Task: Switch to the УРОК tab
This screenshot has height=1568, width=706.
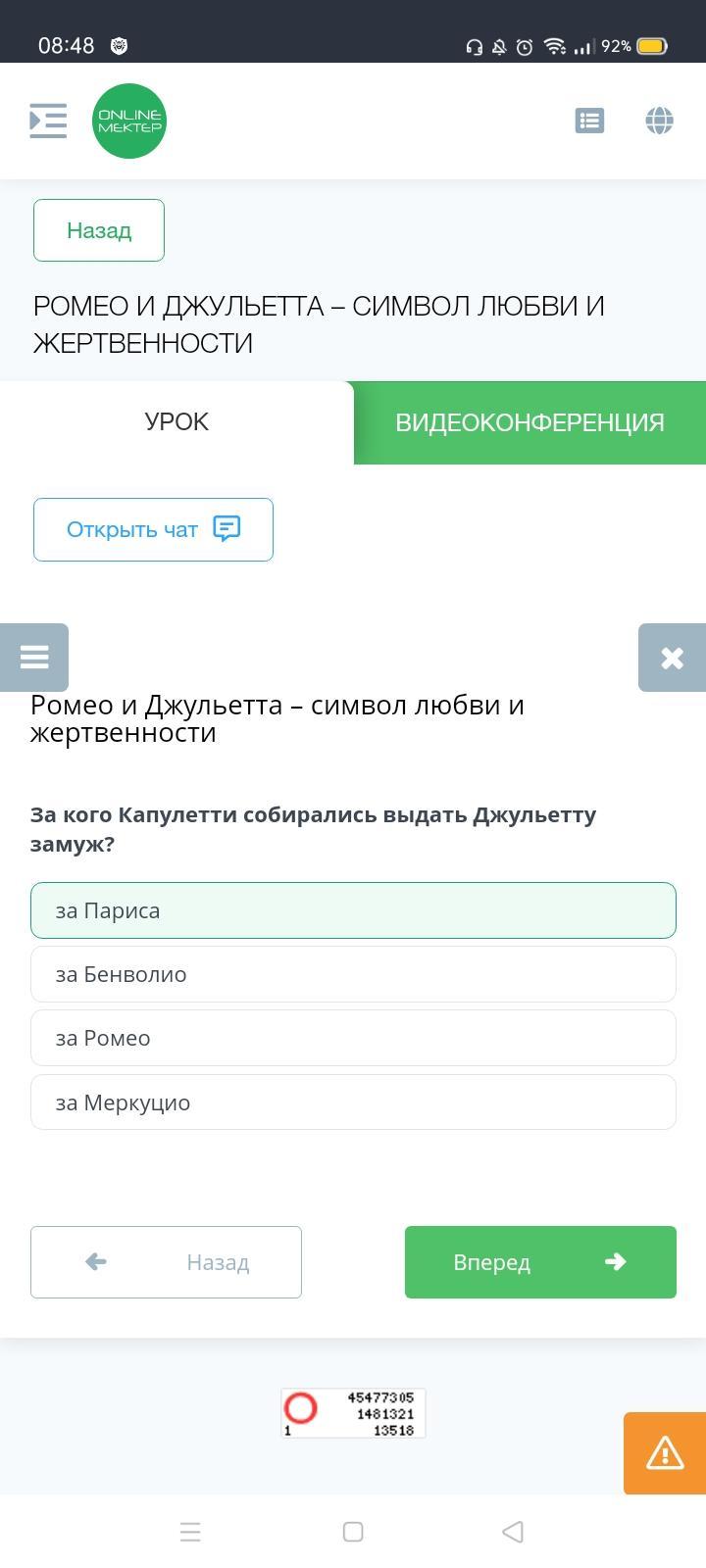Action: point(176,422)
